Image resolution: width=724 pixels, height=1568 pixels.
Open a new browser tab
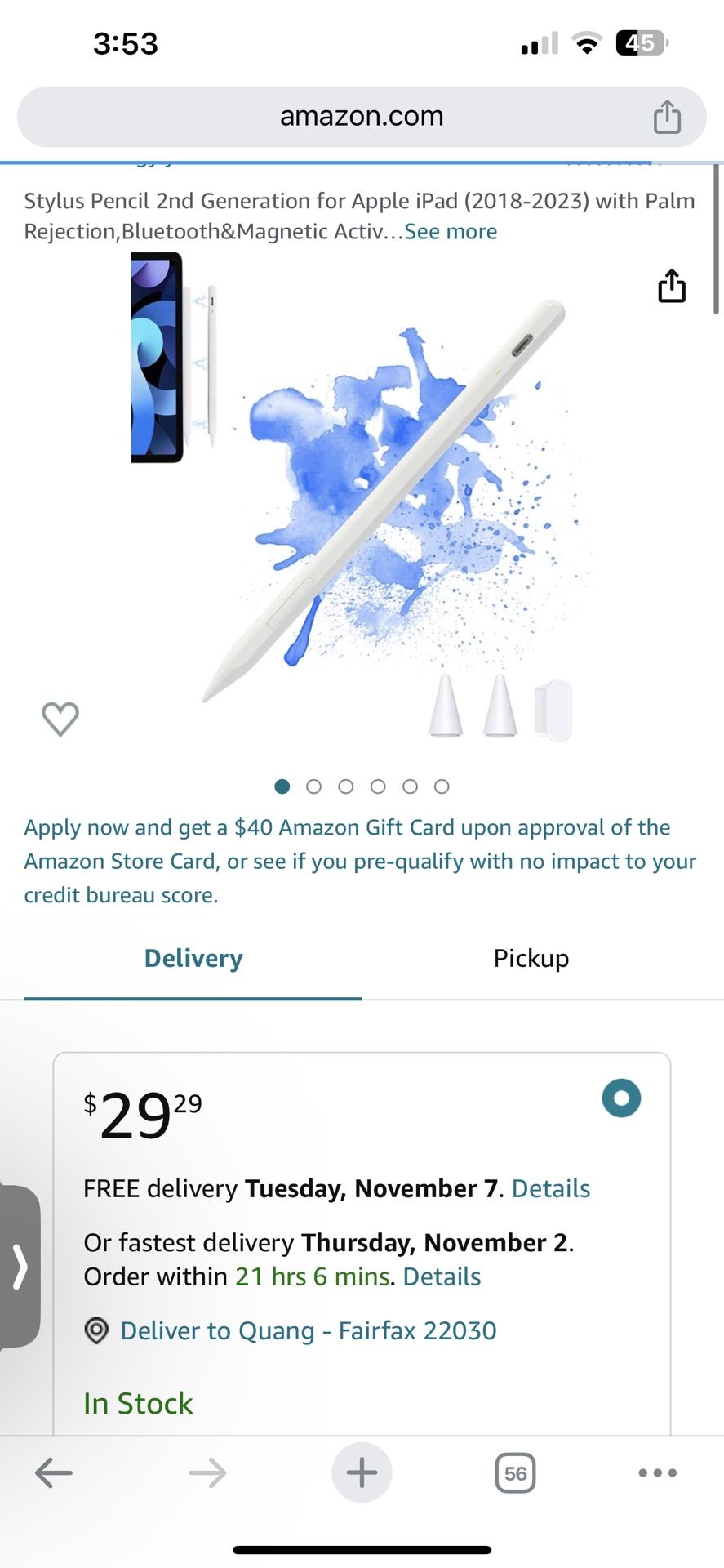[362, 1472]
